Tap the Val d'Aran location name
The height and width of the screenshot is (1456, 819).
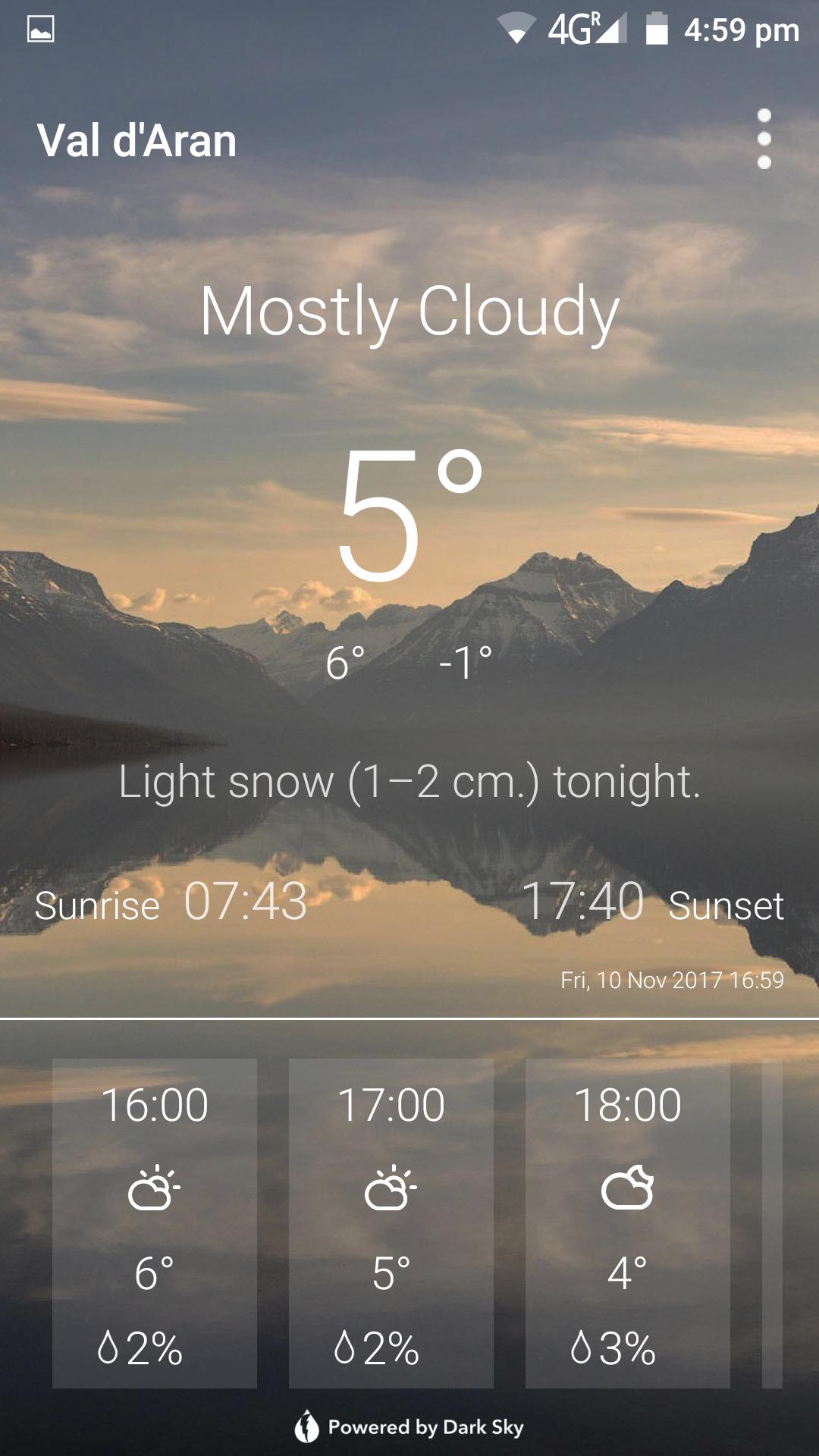pyautogui.click(x=137, y=140)
